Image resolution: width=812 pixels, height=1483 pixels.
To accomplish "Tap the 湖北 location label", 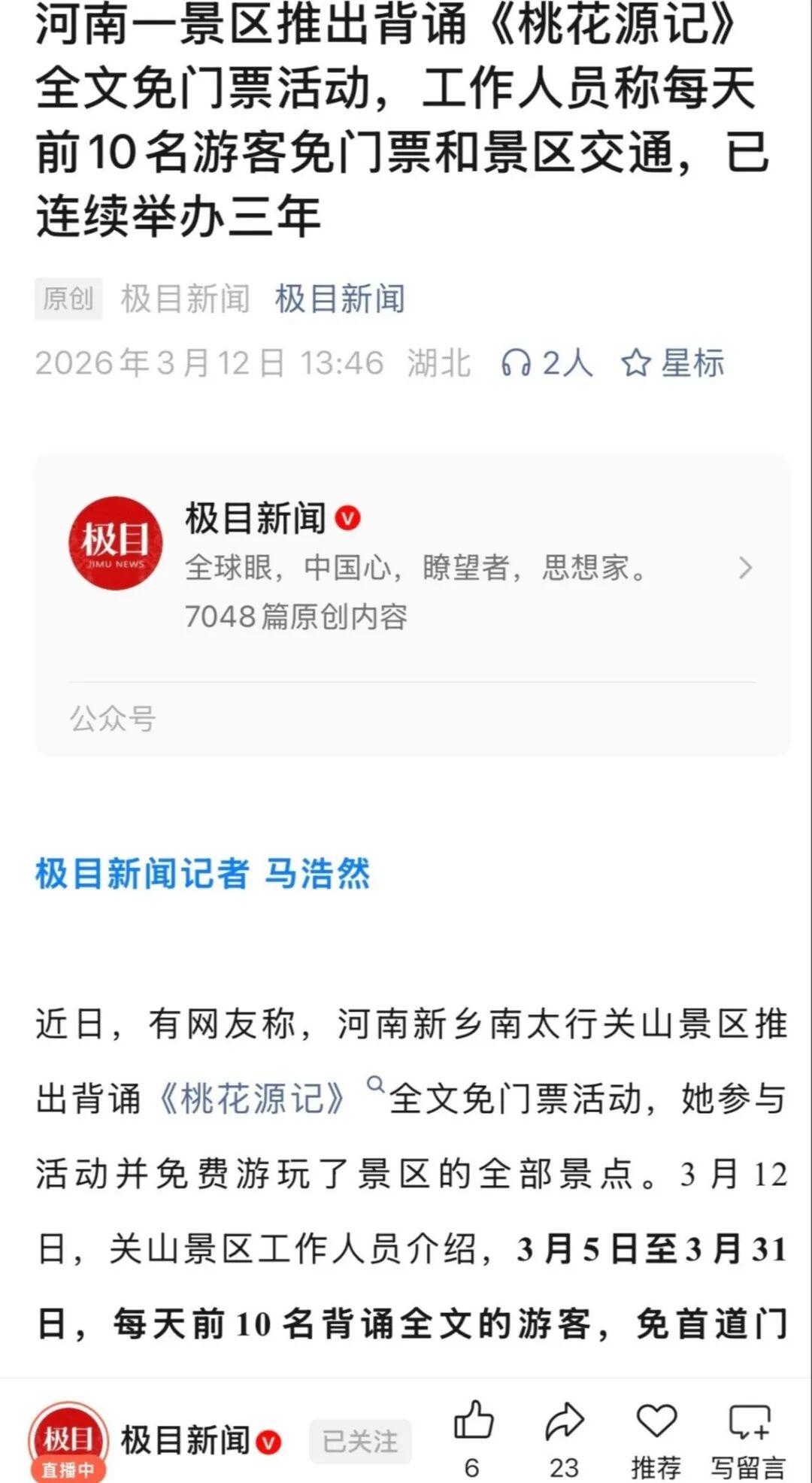I will pyautogui.click(x=440, y=363).
